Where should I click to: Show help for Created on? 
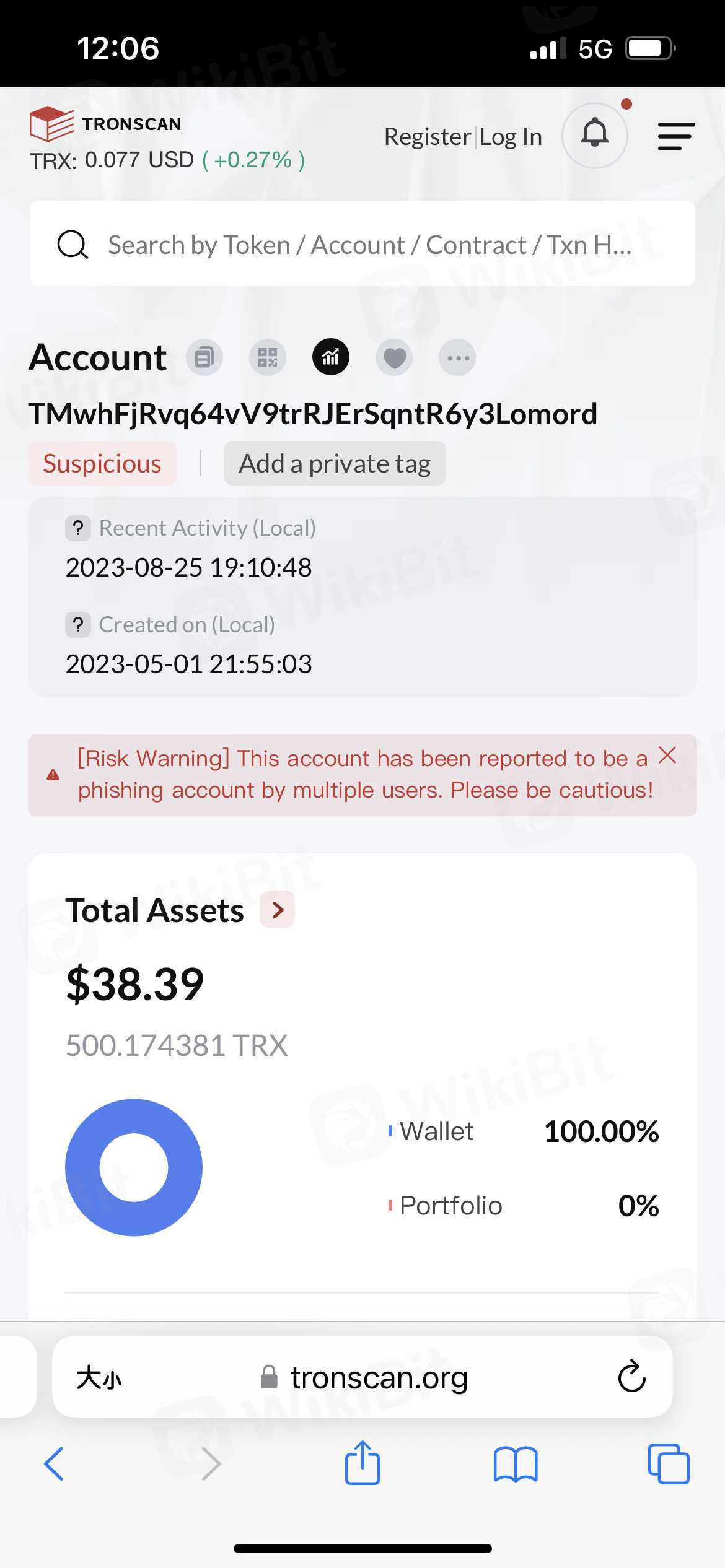point(78,625)
